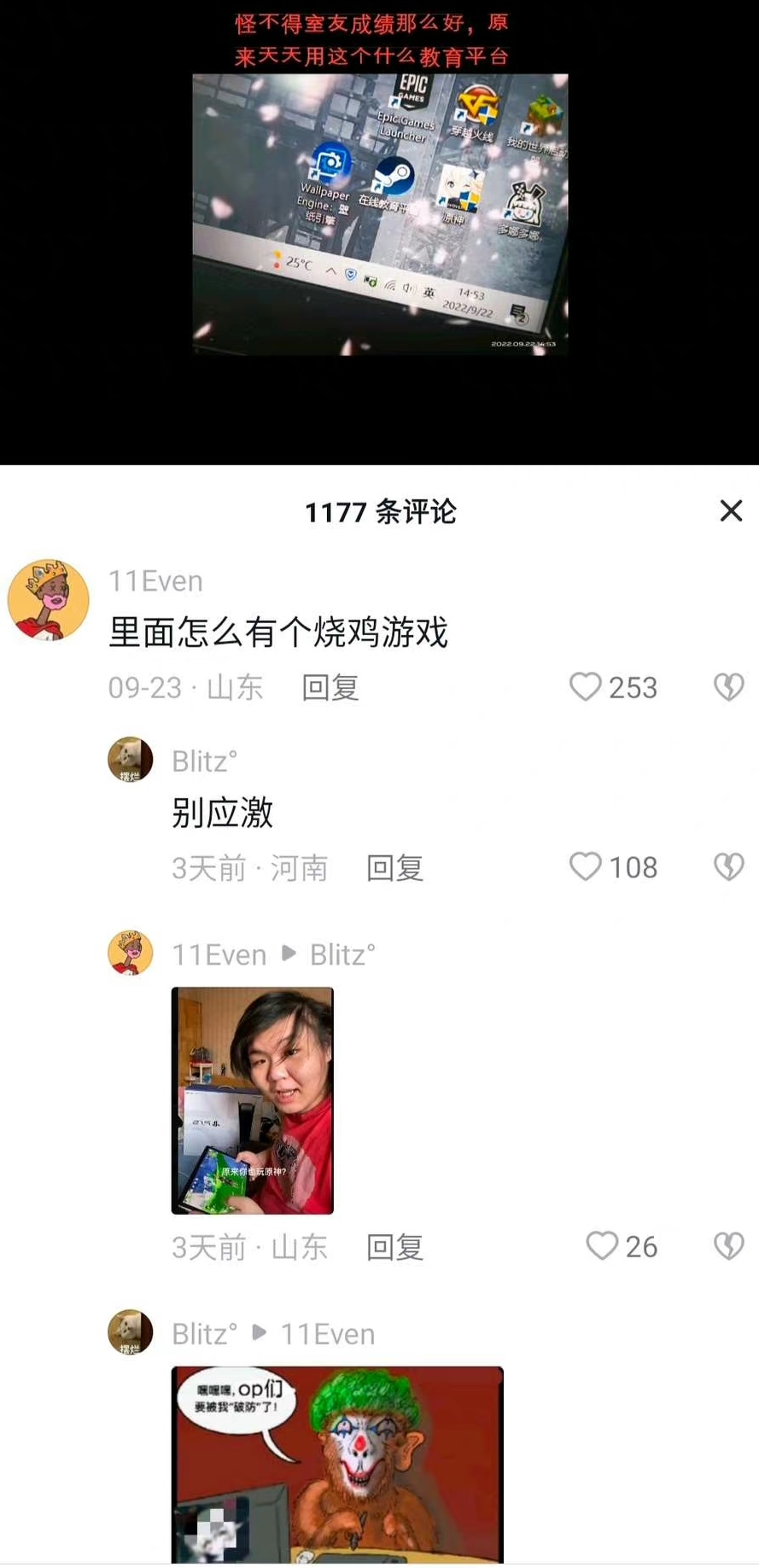
Task: Dislike Blitz°'s reply 别应激
Action: pos(728,866)
